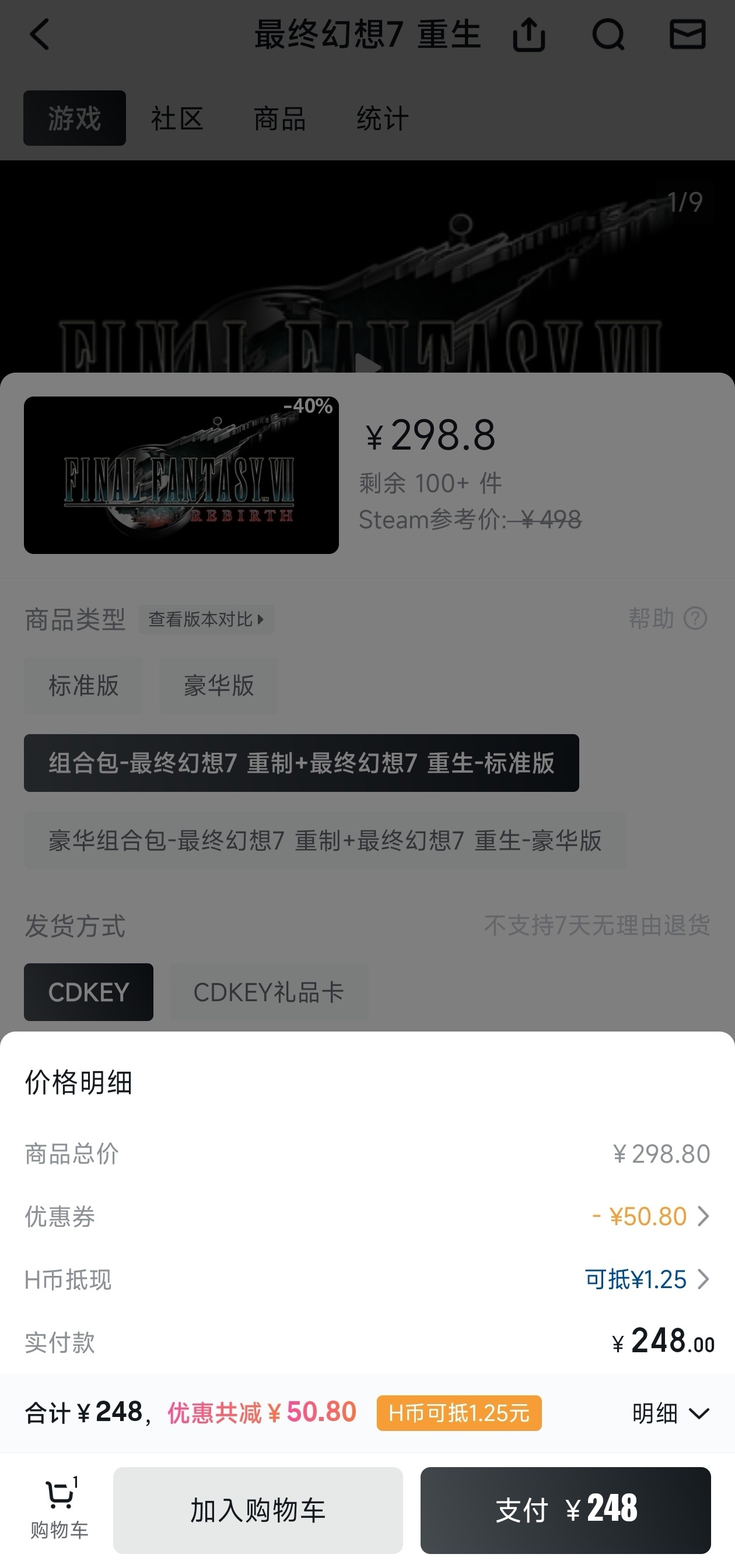Open the 优惠券 coupon row
Image resolution: width=735 pixels, height=1568 pixels.
click(649, 1216)
